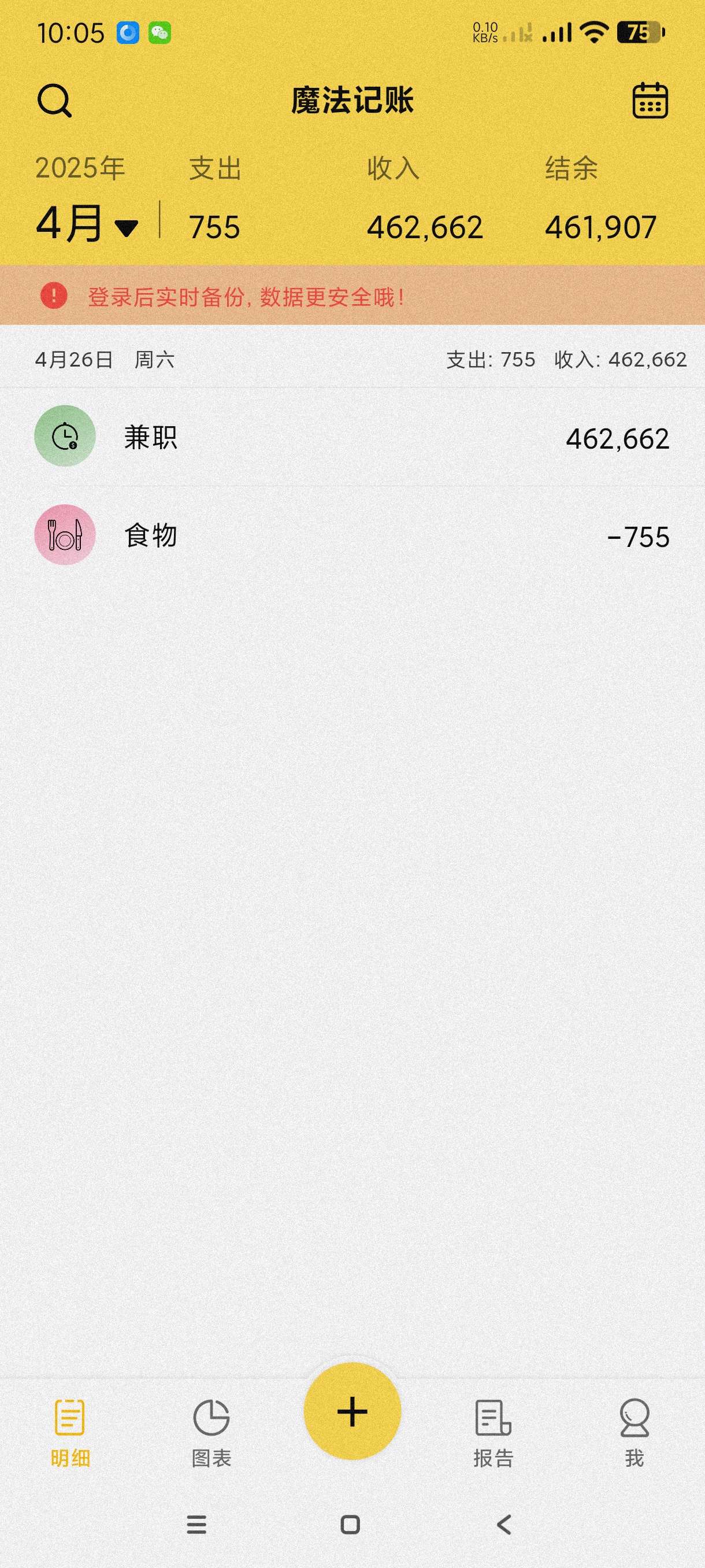Switch to the 图表 tab
This screenshot has width=705, height=1568.
[x=211, y=1432]
